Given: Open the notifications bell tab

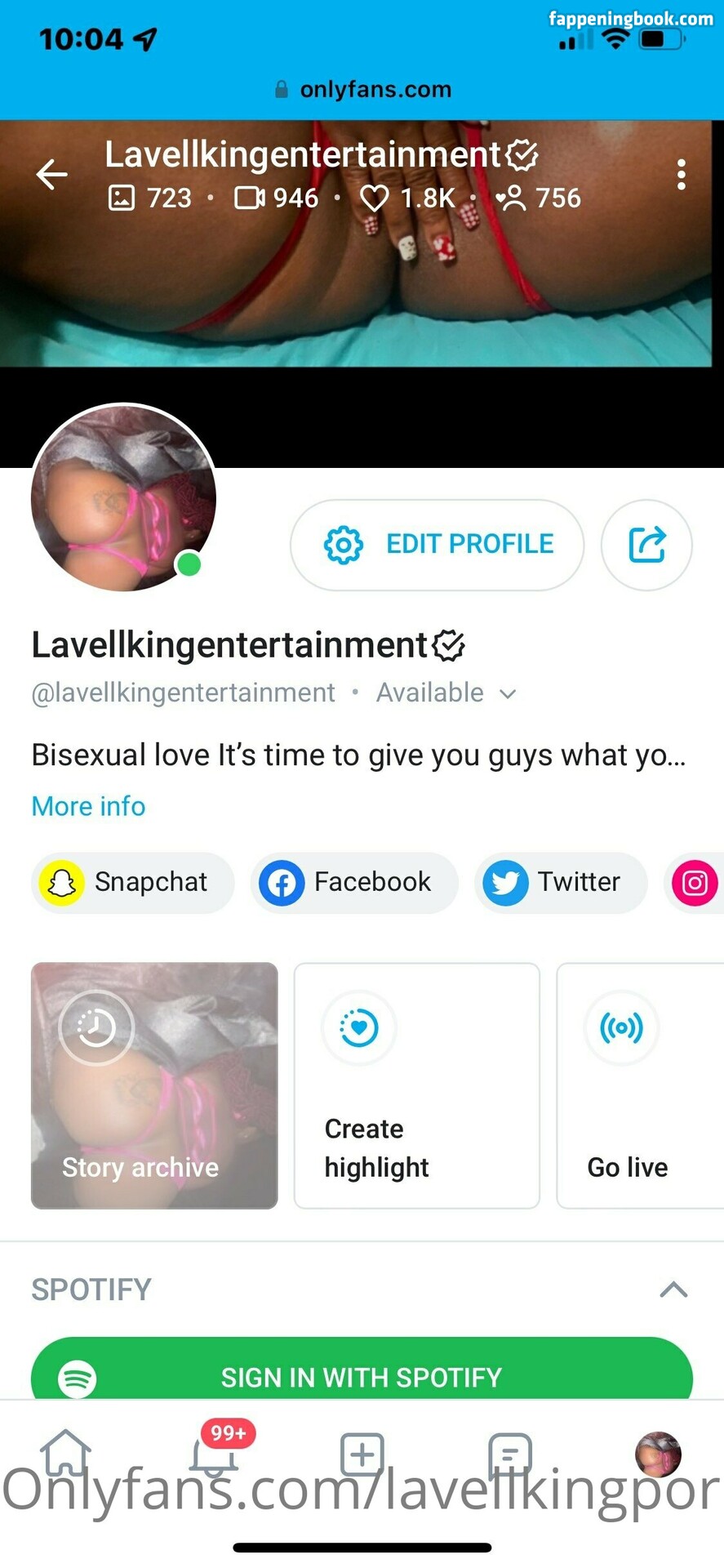Looking at the screenshot, I should coord(214,1453).
